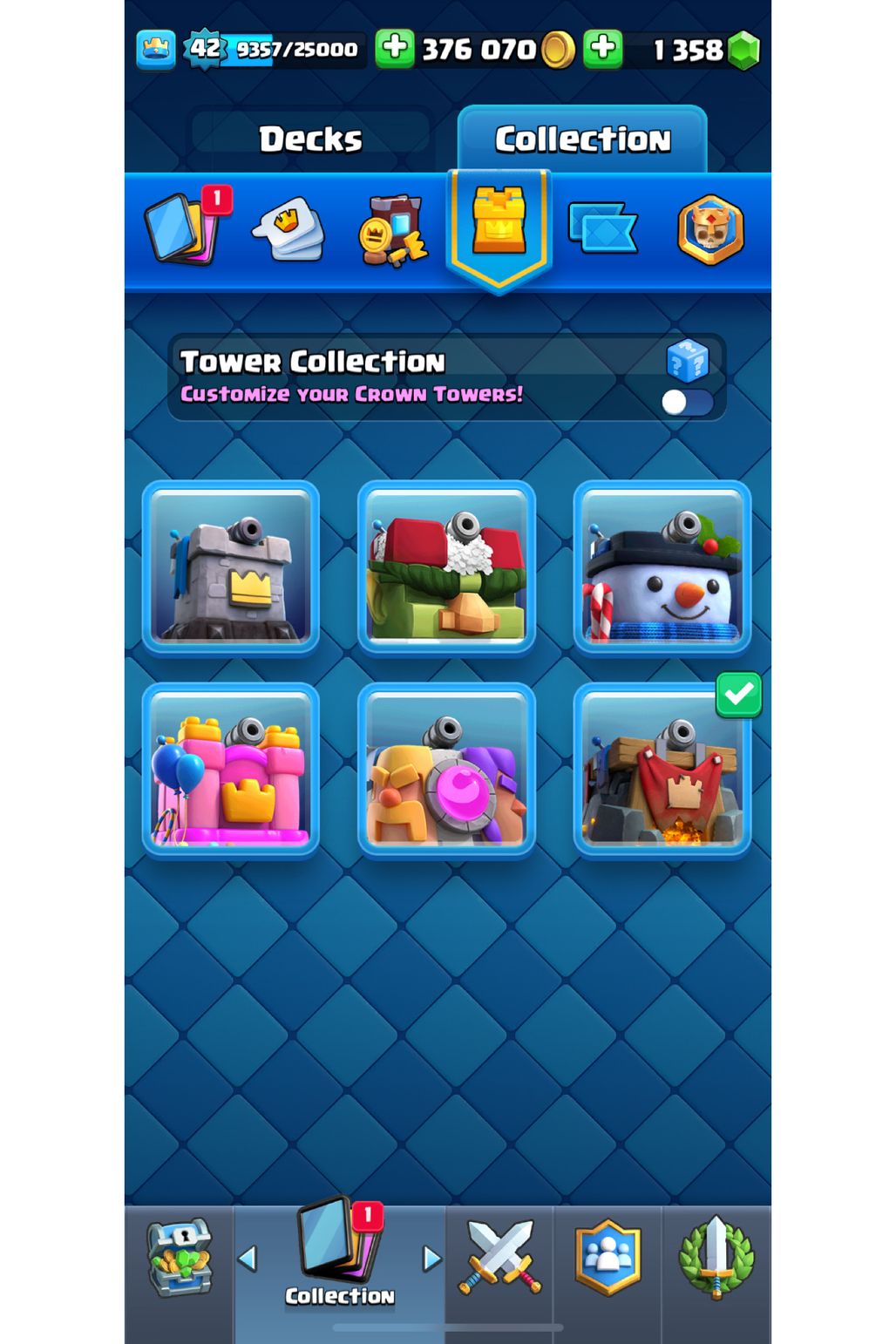Go to the Battle crossed swords tab

(499, 1258)
